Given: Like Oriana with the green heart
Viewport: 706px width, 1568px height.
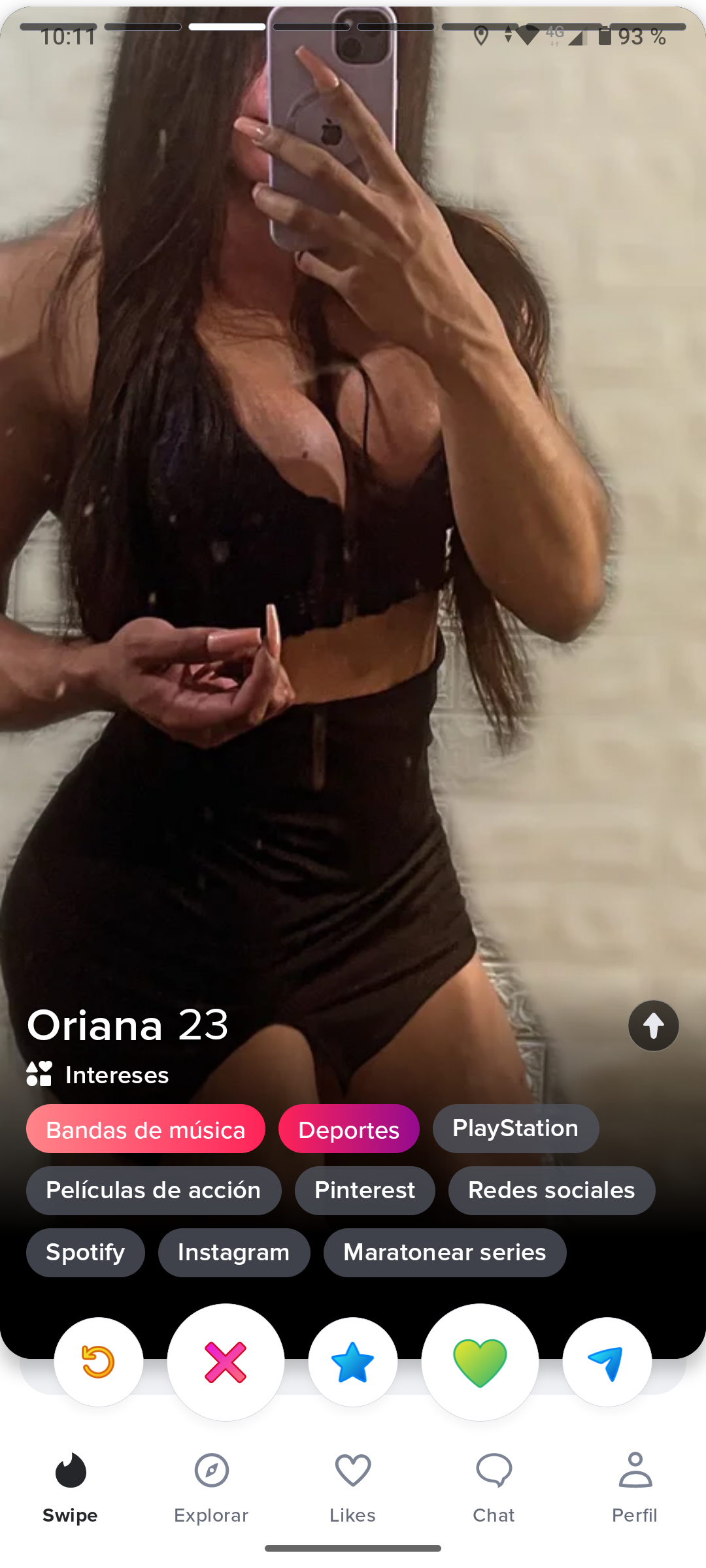Looking at the screenshot, I should click(x=480, y=1362).
